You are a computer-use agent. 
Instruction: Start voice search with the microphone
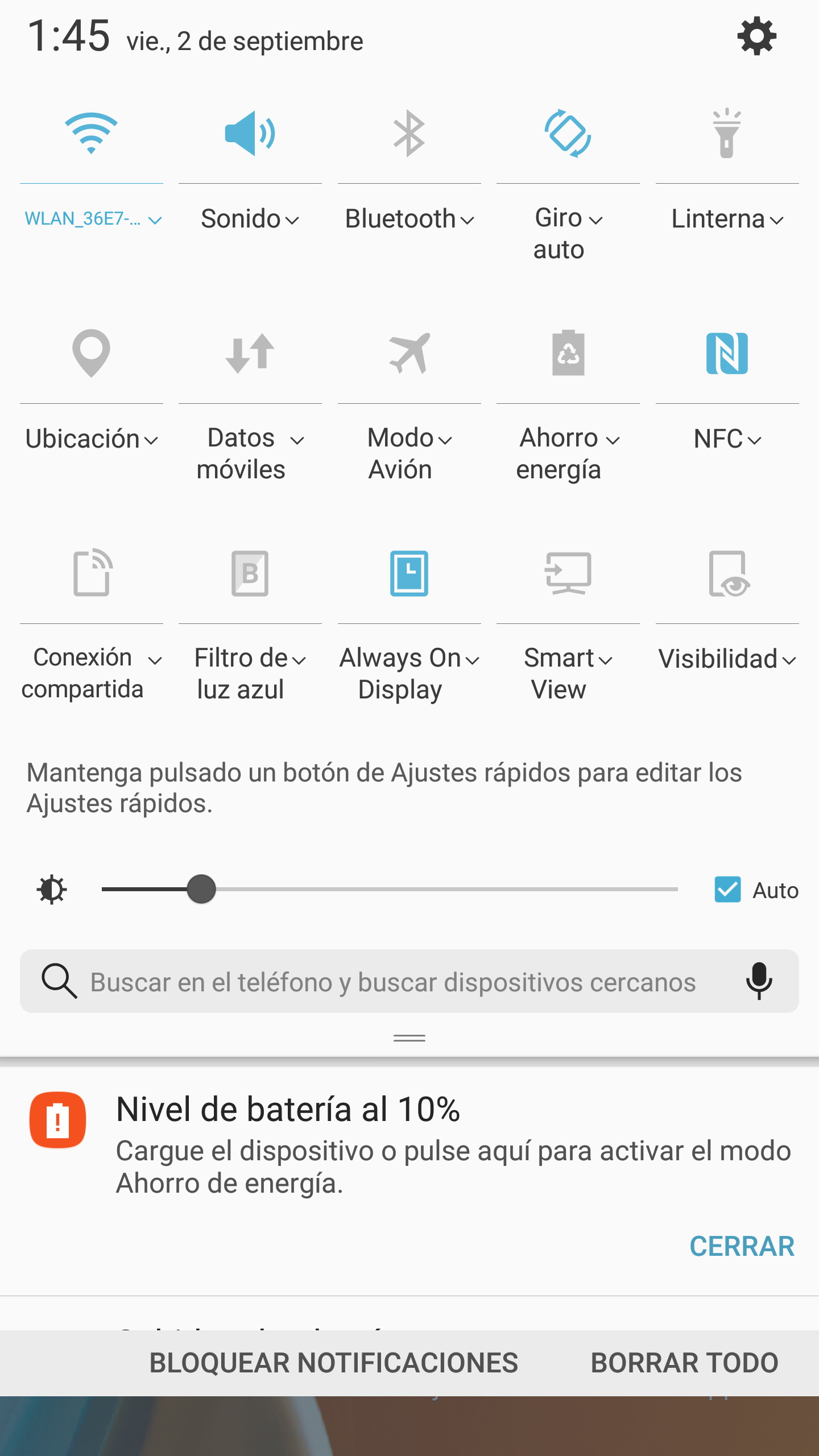click(759, 982)
